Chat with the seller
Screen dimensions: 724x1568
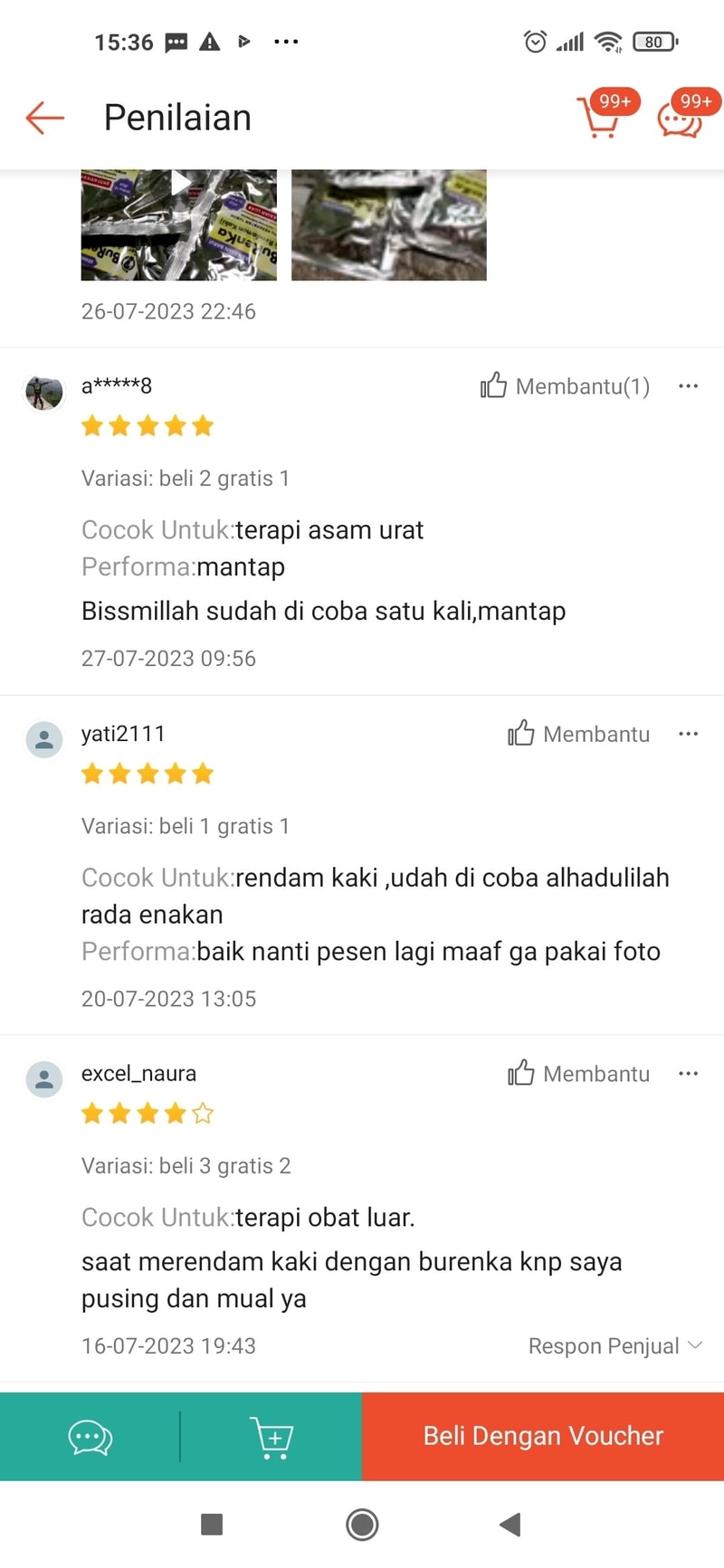[90, 1437]
